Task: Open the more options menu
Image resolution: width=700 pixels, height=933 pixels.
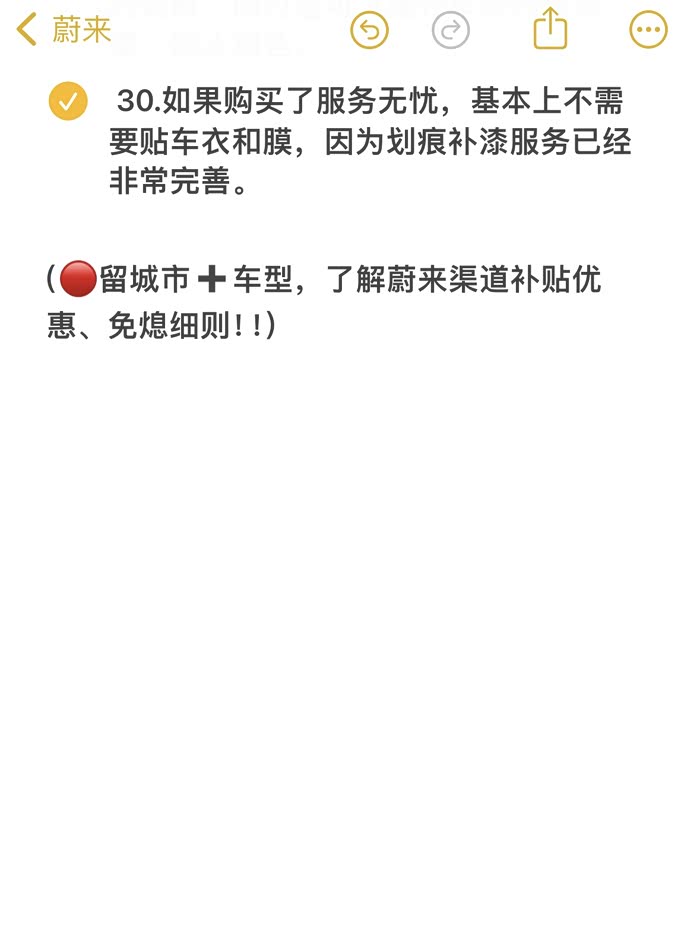Action: point(648,30)
